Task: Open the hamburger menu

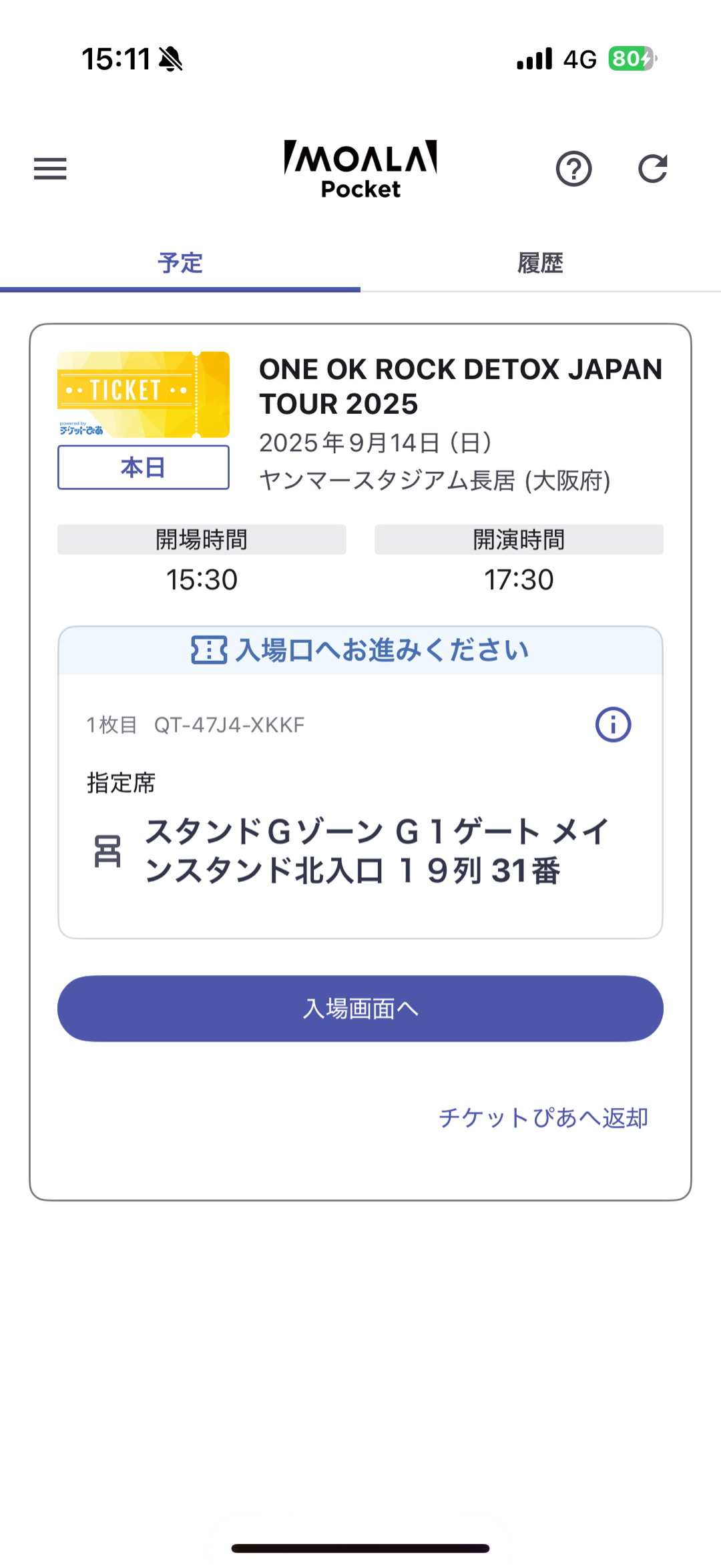Action: 50,169
